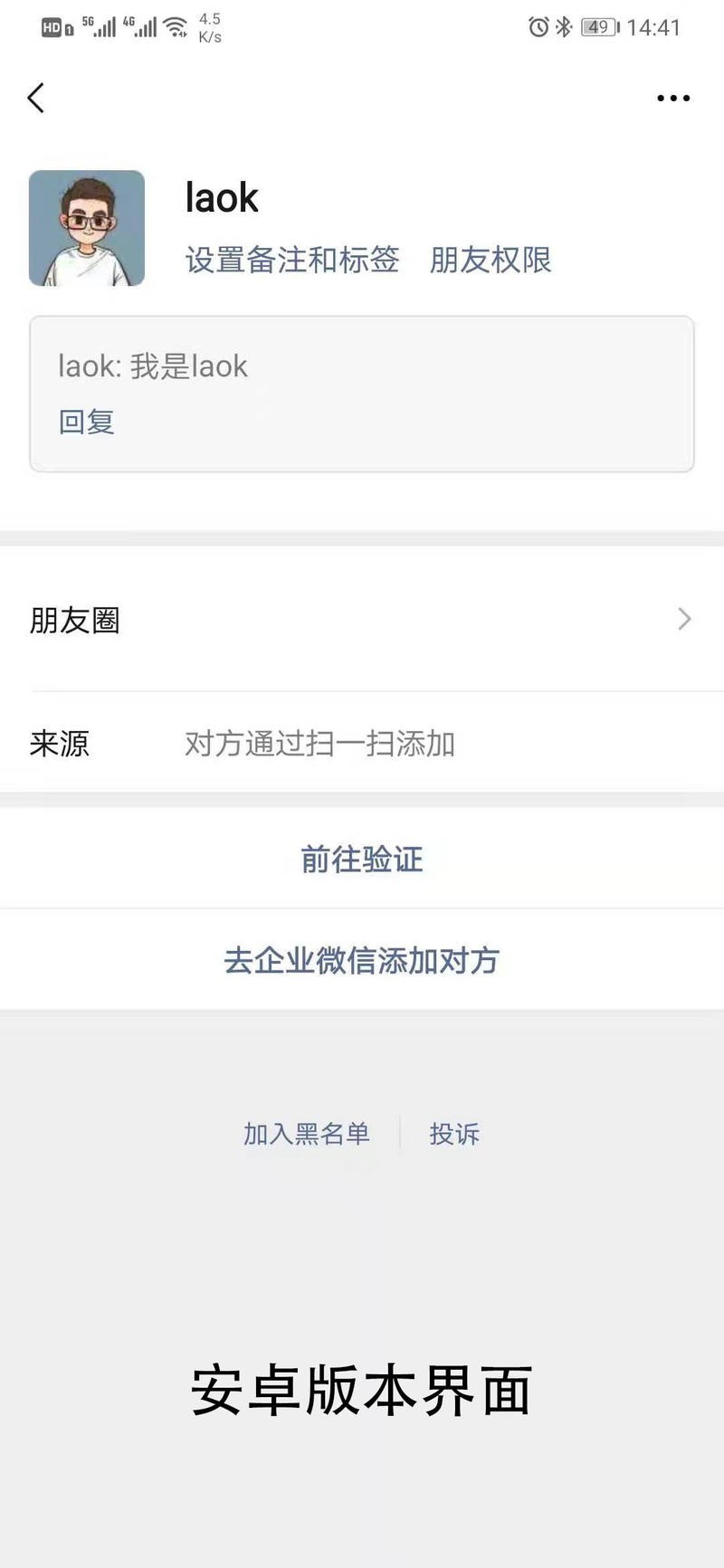Screen dimensions: 724x1568
Task: Tap the back arrow to return
Action: pos(36,98)
